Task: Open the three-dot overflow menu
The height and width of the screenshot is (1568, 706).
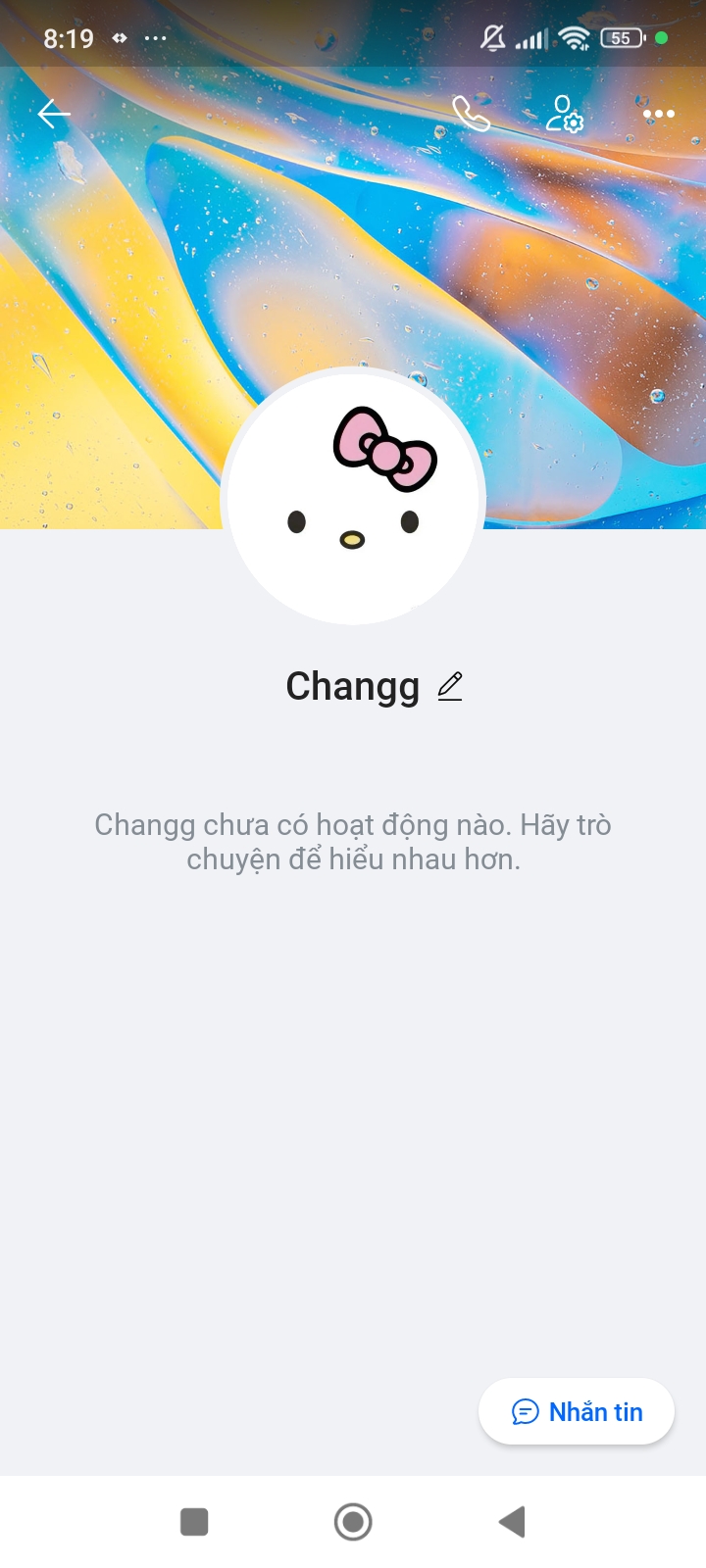Action: 658,115
